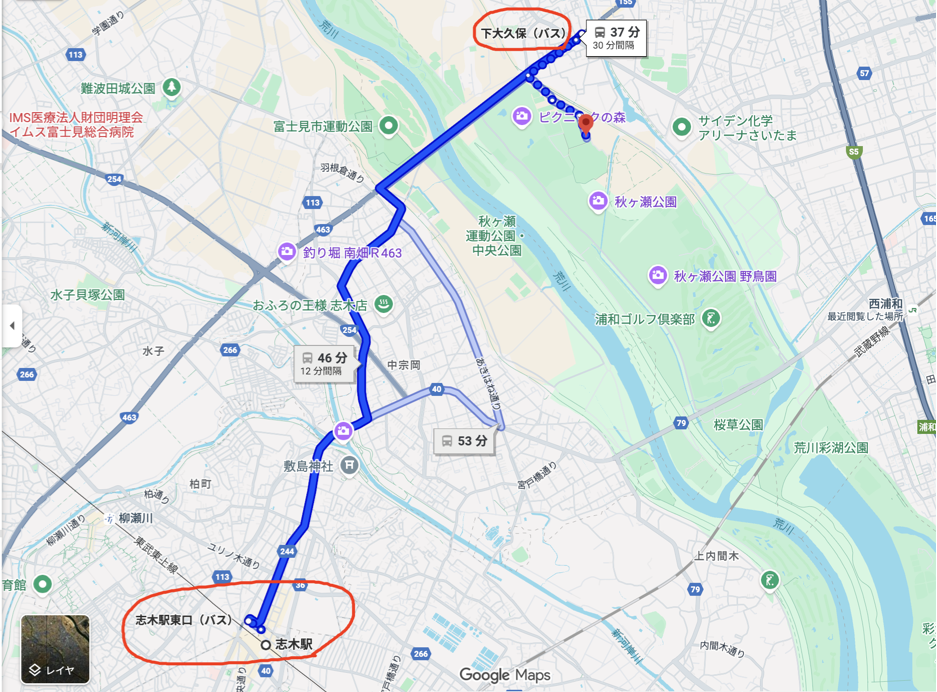937x692 pixels.
Task: Open the 浦和ゴルフ倶楽部 golf marker
Action: coord(710,319)
